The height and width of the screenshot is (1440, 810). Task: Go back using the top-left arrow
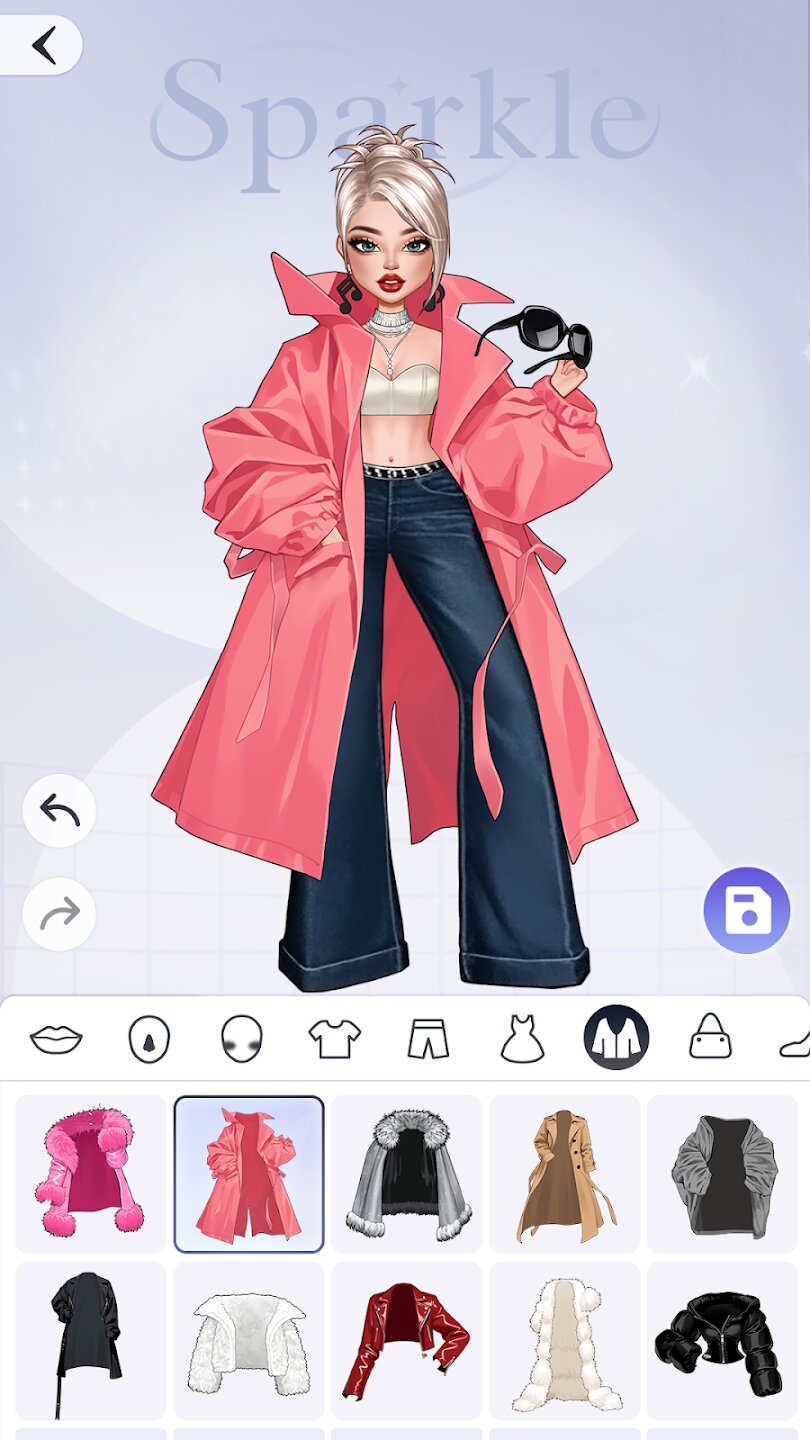coord(43,45)
